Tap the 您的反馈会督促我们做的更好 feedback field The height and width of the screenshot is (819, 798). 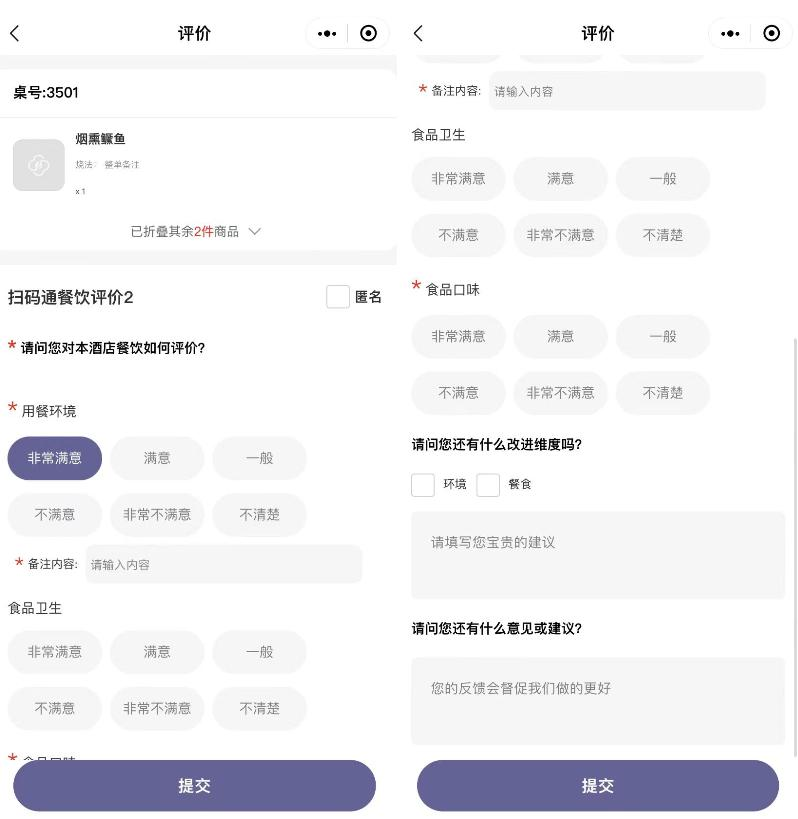[598, 700]
